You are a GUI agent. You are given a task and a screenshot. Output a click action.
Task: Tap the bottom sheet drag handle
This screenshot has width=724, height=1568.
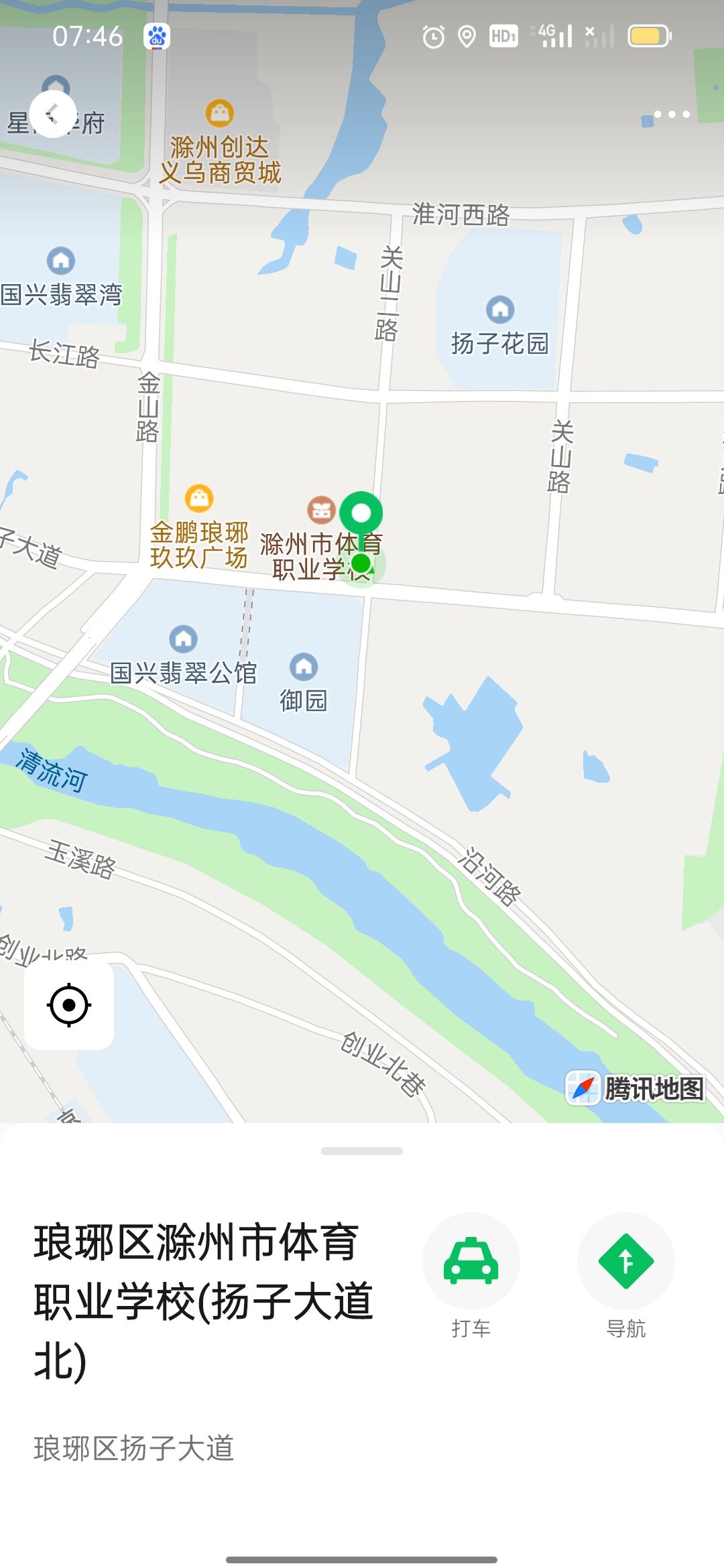click(x=362, y=1151)
